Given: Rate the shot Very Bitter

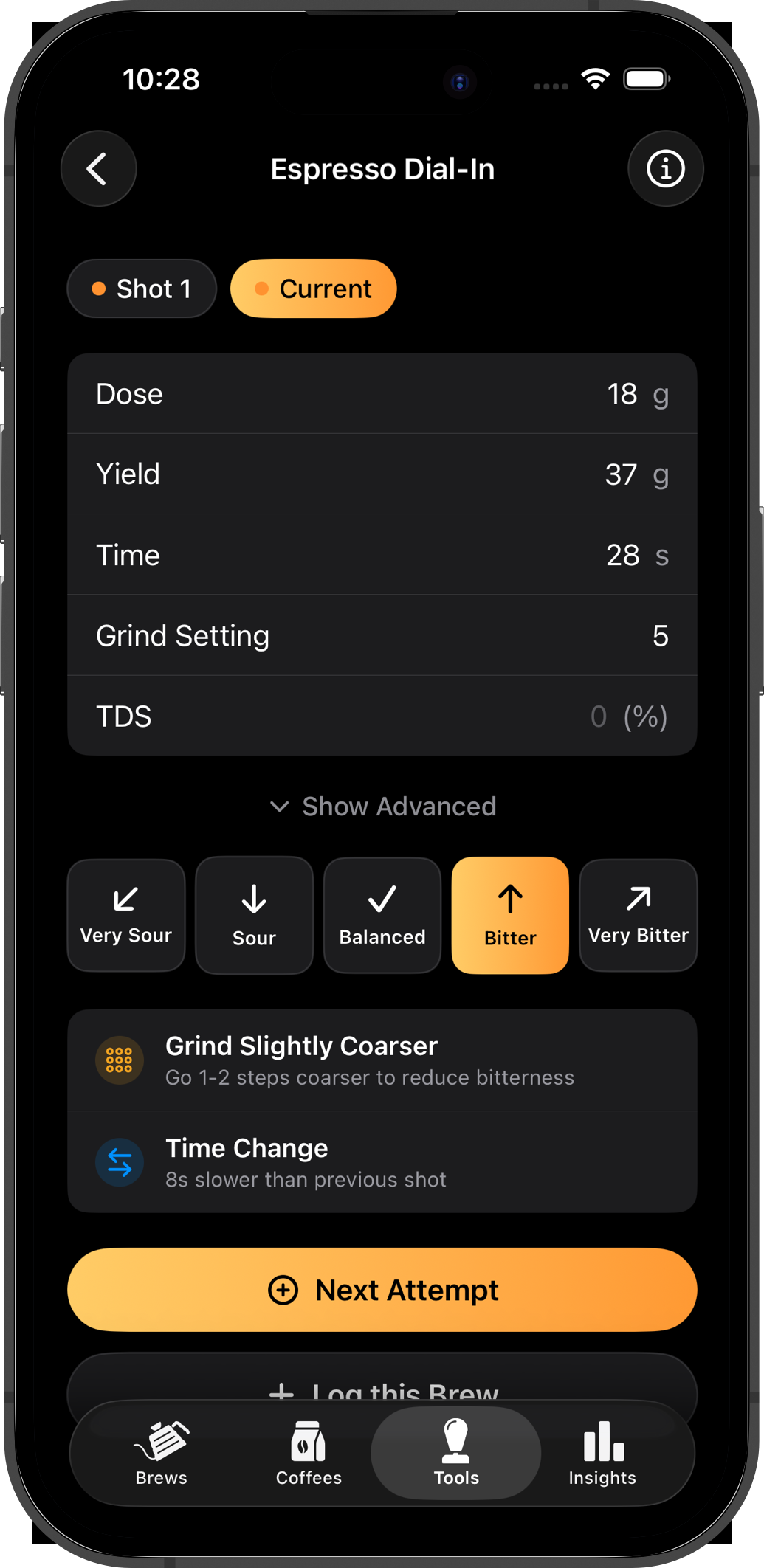Looking at the screenshot, I should pyautogui.click(x=638, y=915).
